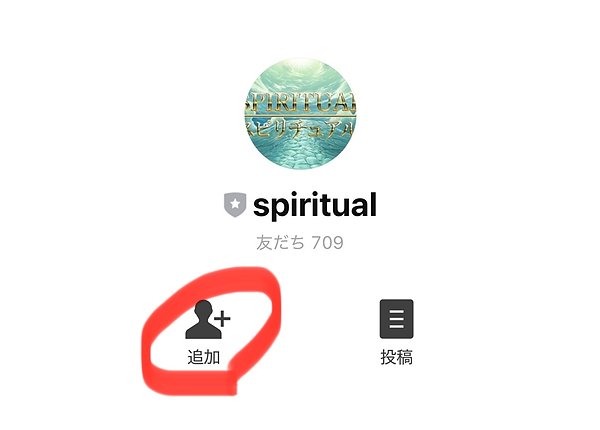Open the 投稿 posts page

[397, 330]
